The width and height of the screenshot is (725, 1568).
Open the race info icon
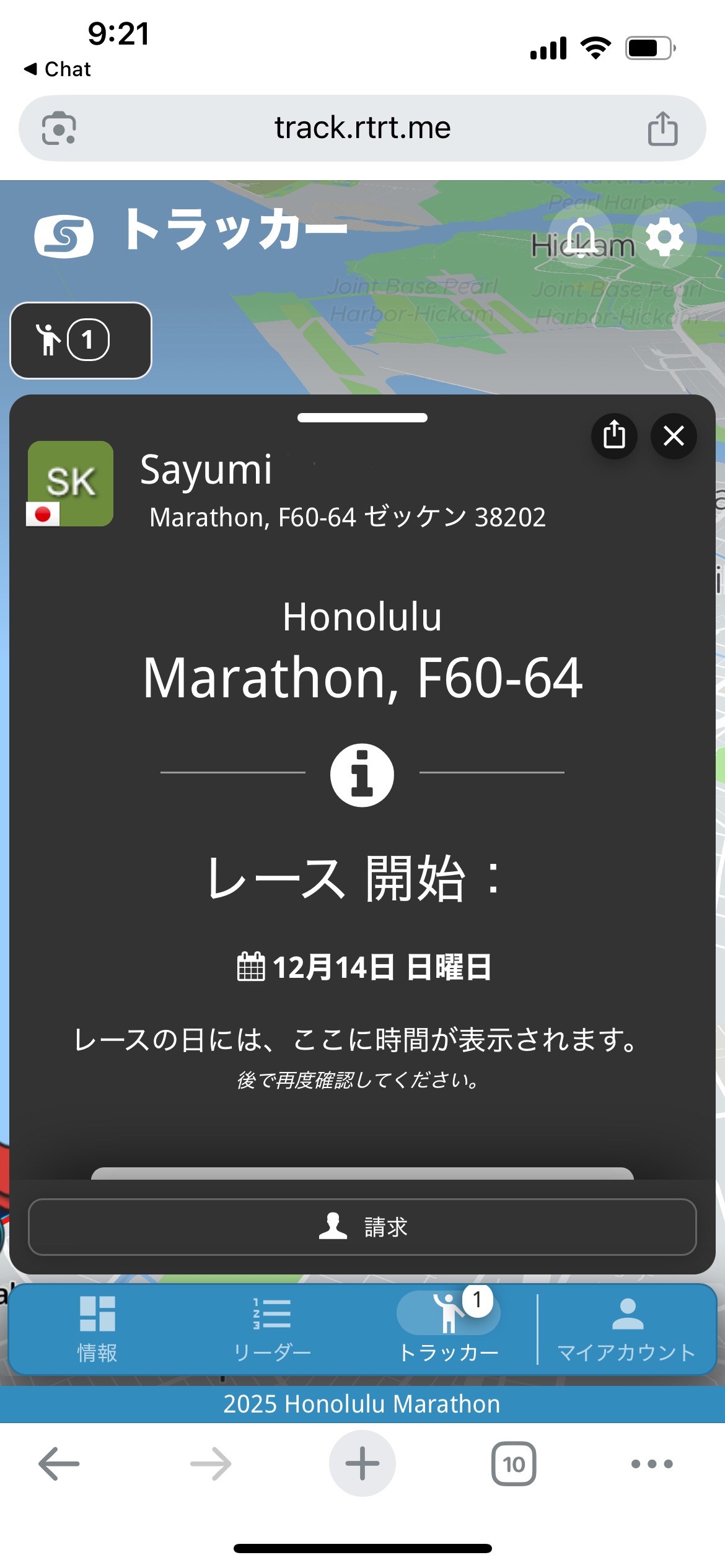tap(362, 775)
